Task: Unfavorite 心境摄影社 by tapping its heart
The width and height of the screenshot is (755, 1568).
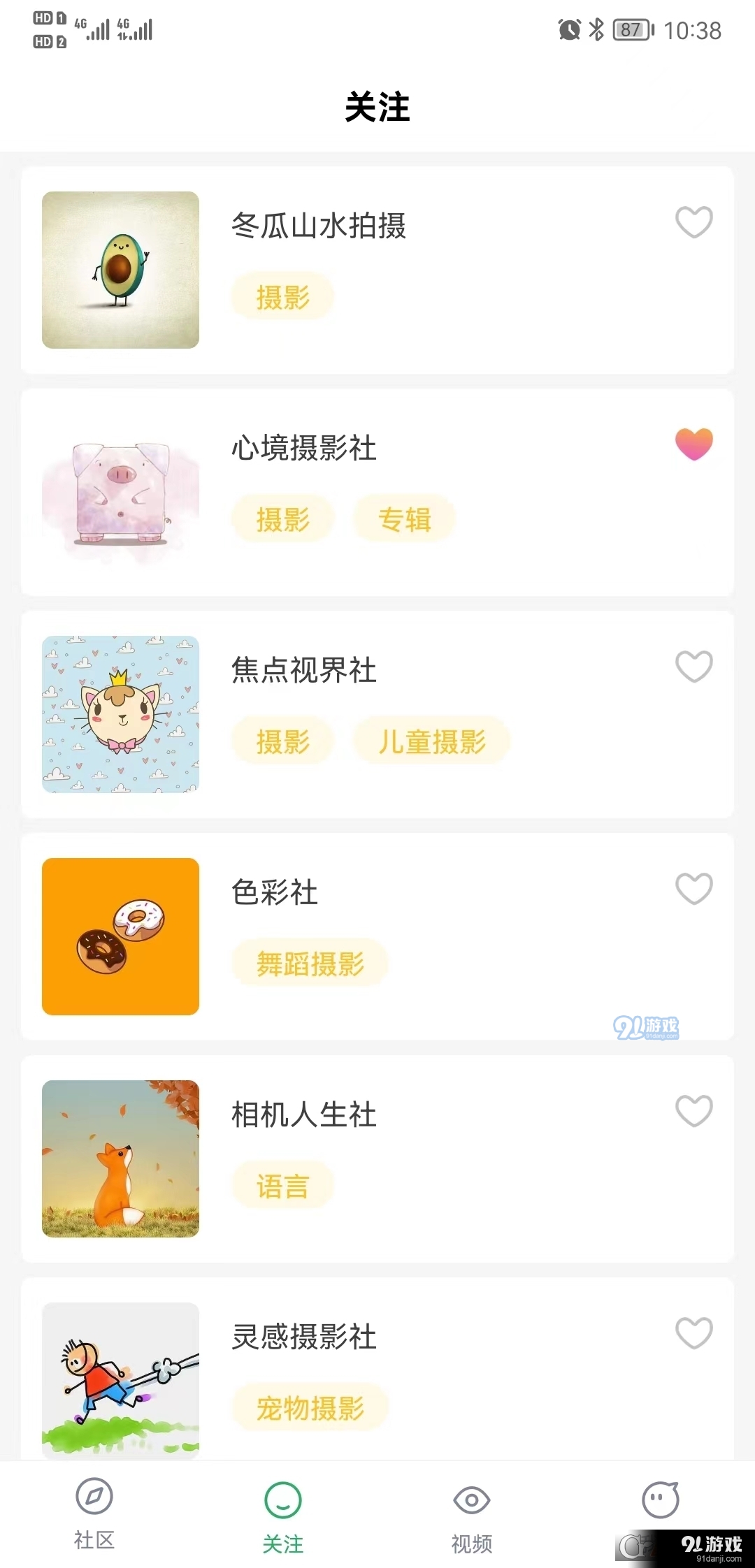Action: 693,444
